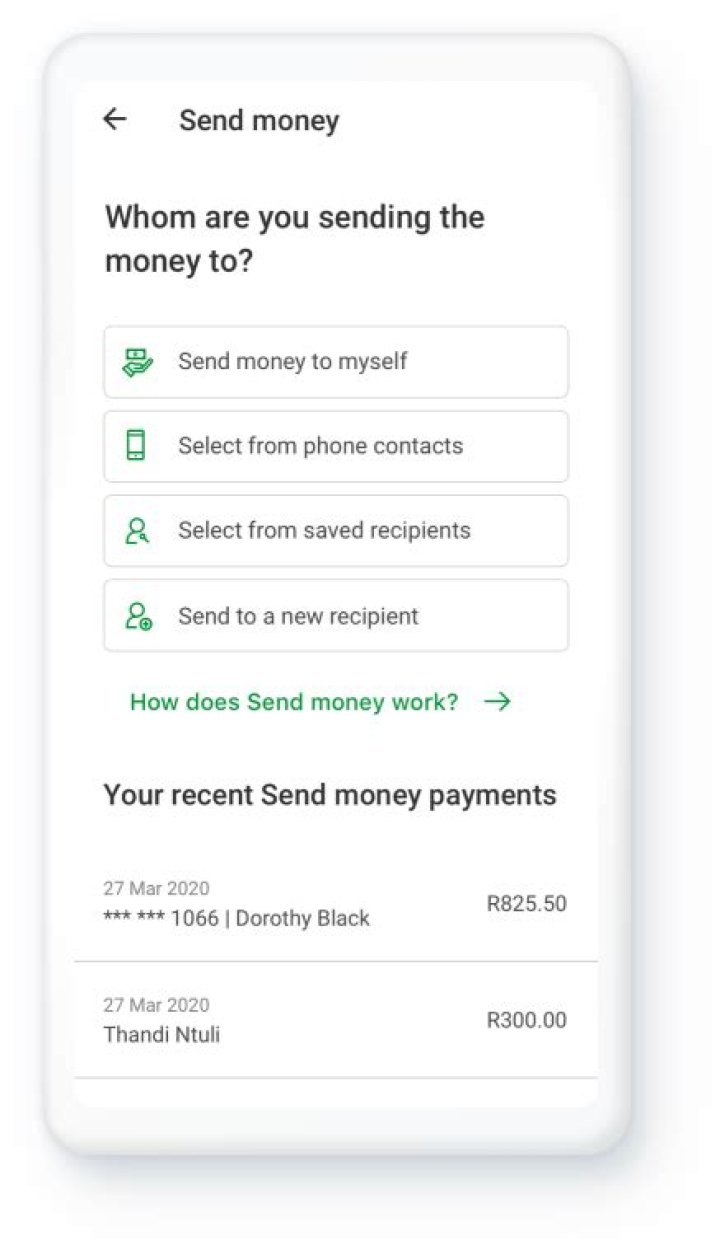
Task: Choose Select from saved recipients
Action: click(335, 530)
